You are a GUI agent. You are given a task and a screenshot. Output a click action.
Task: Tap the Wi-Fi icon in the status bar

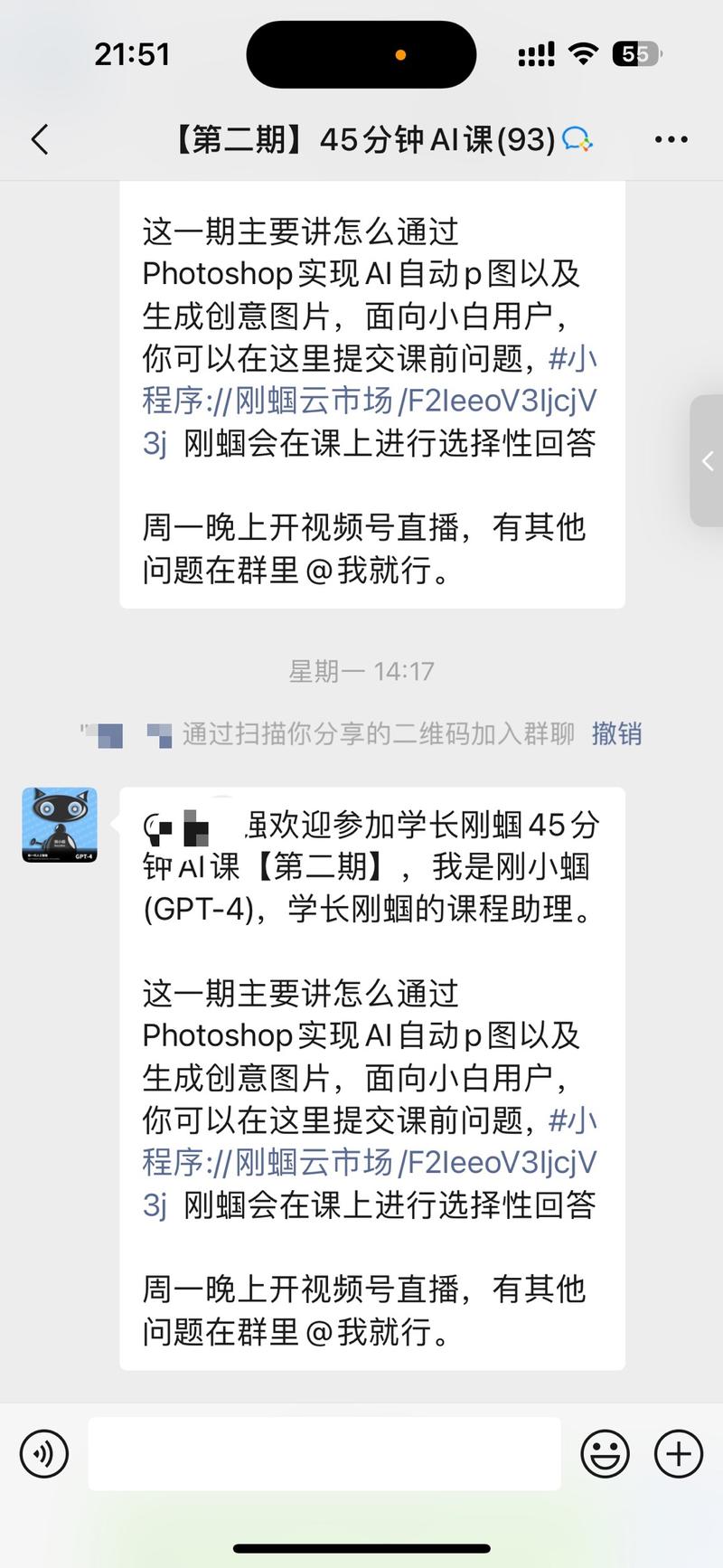click(x=583, y=53)
